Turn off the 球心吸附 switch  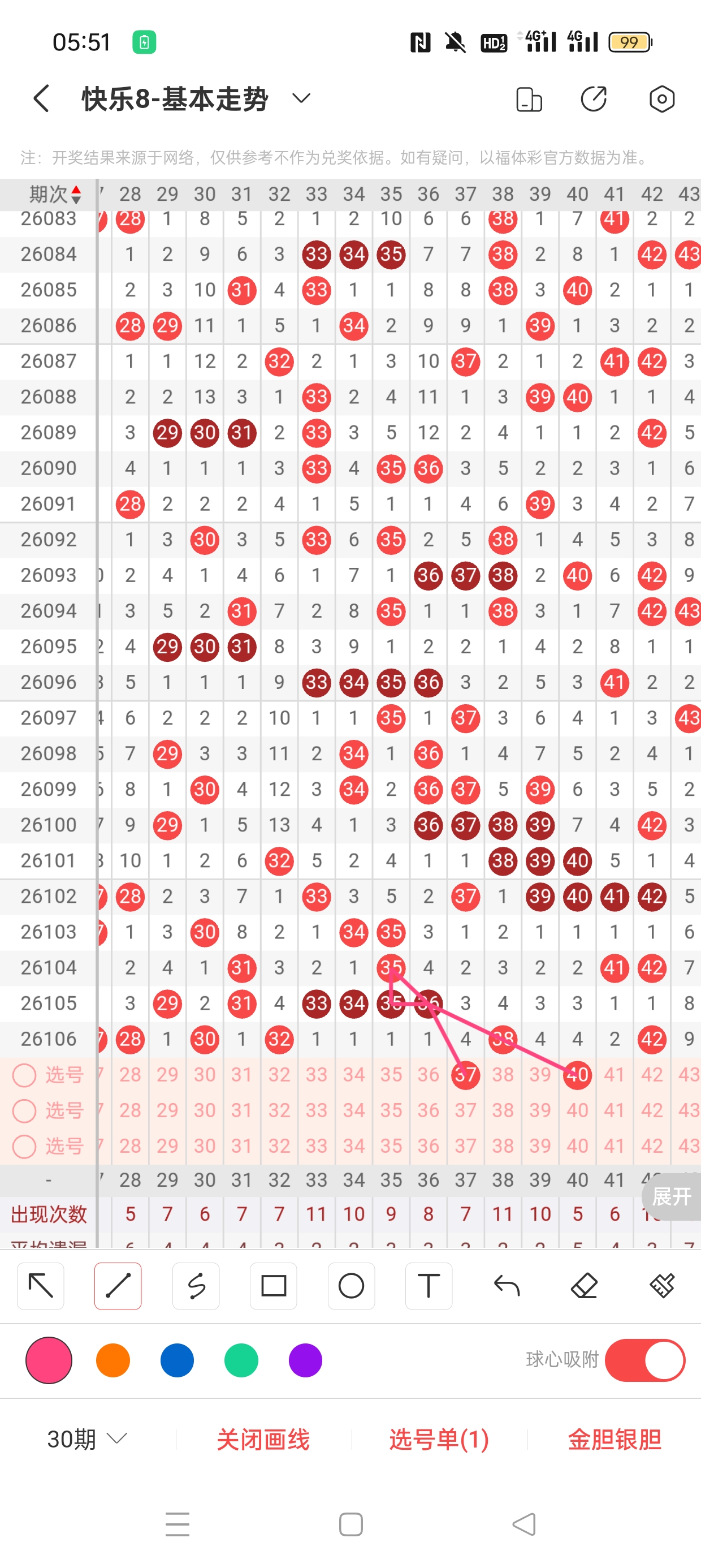pyautogui.click(x=645, y=1360)
